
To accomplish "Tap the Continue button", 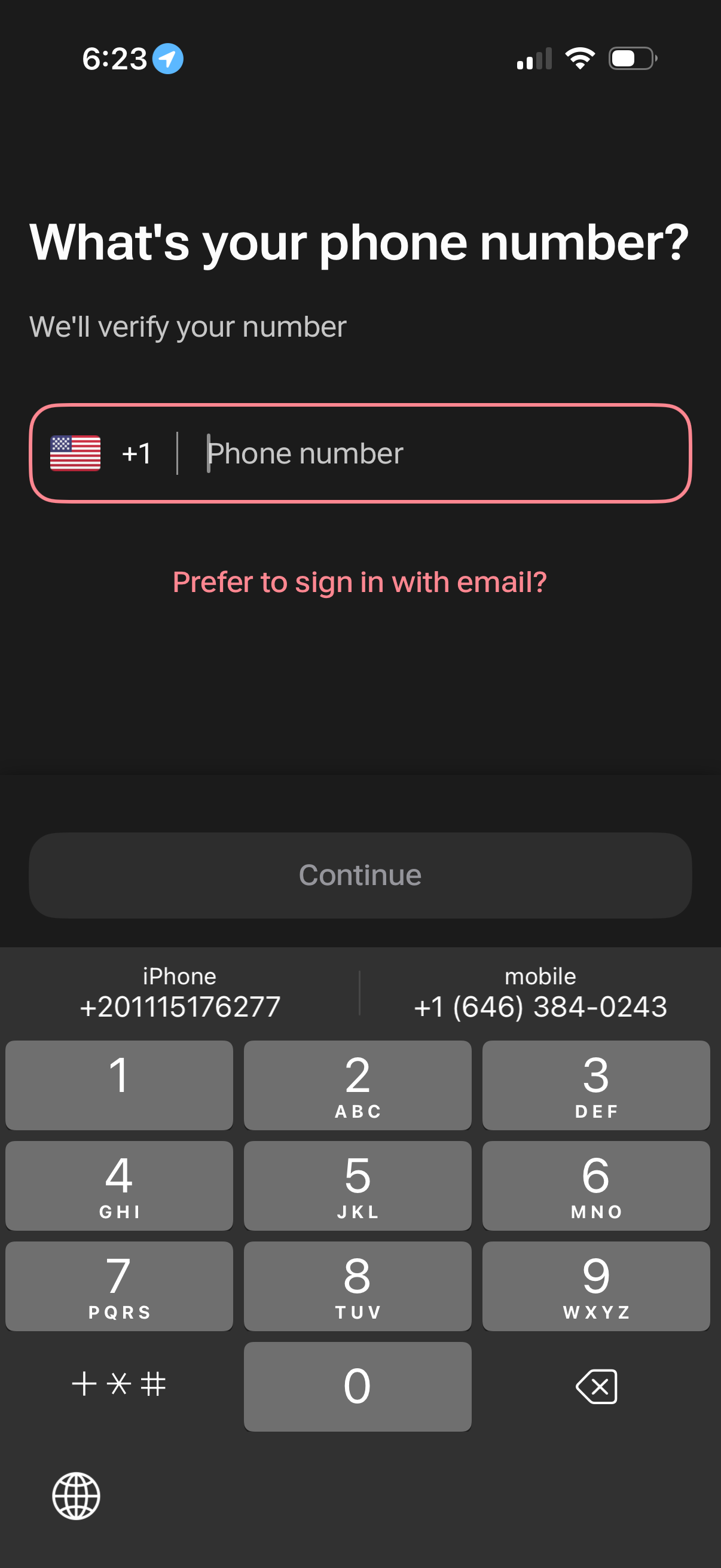I will tap(360, 875).
